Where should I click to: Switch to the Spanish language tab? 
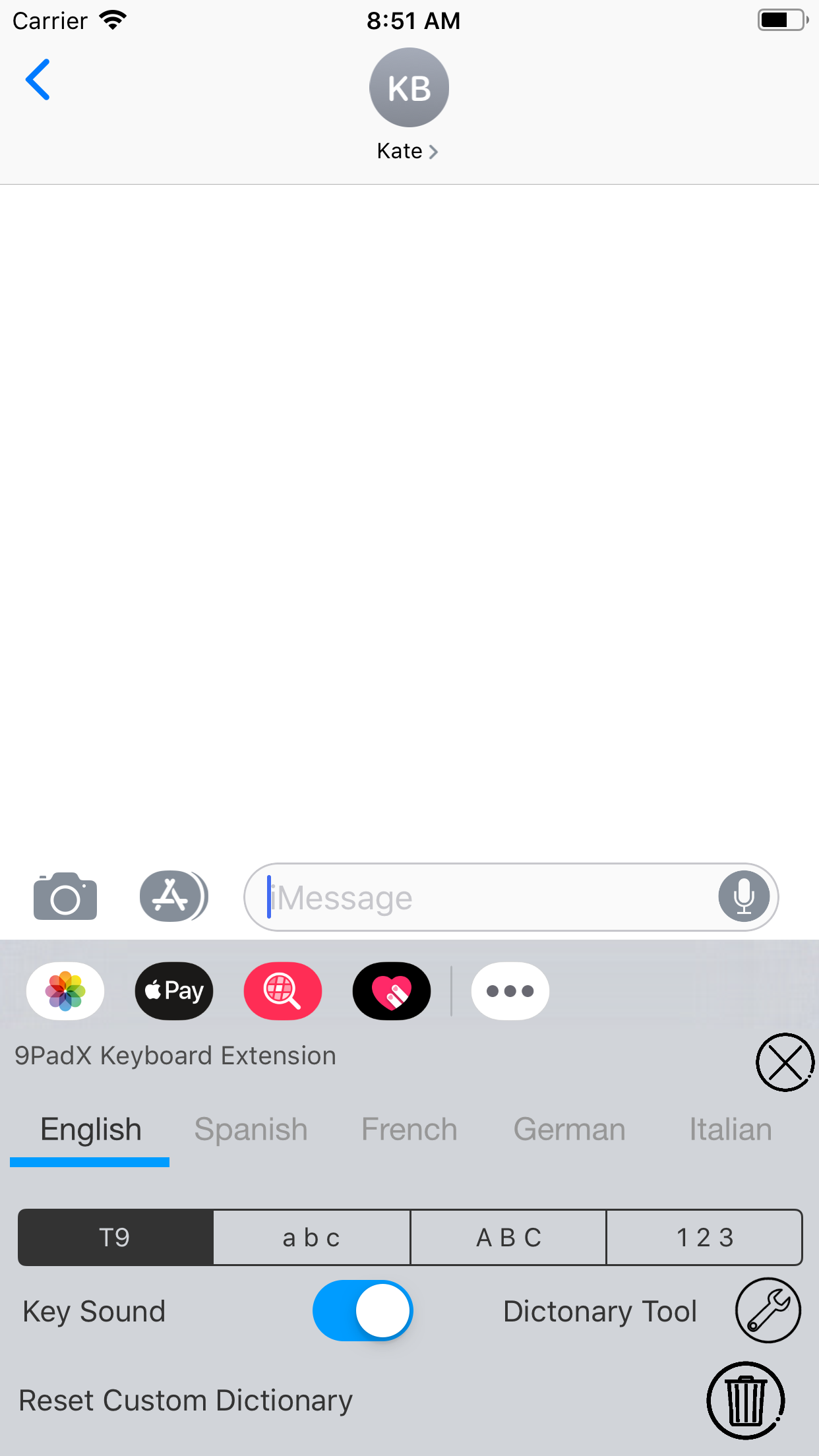tap(251, 1129)
